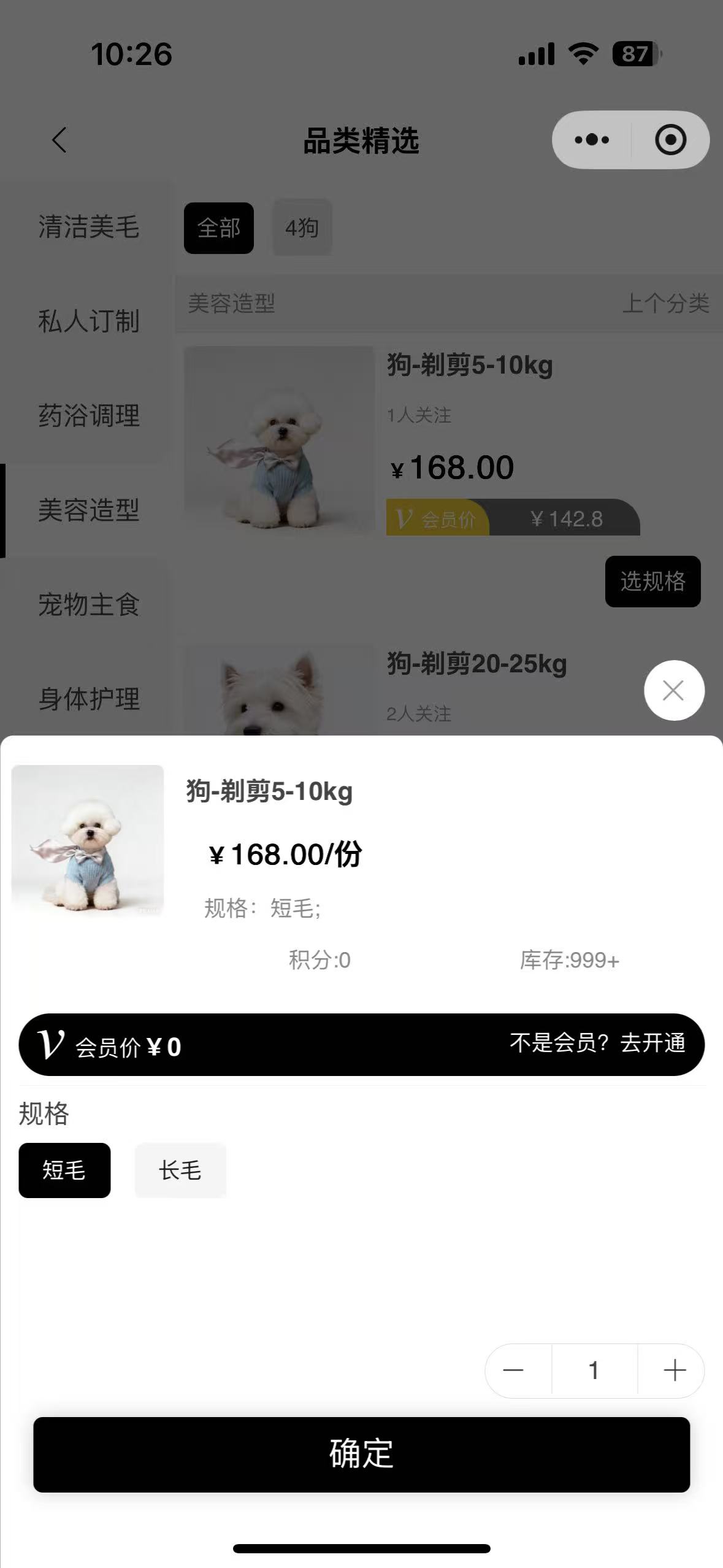Close the mini program with the circle icon
The width and height of the screenshot is (723, 1568).
pyautogui.click(x=670, y=140)
